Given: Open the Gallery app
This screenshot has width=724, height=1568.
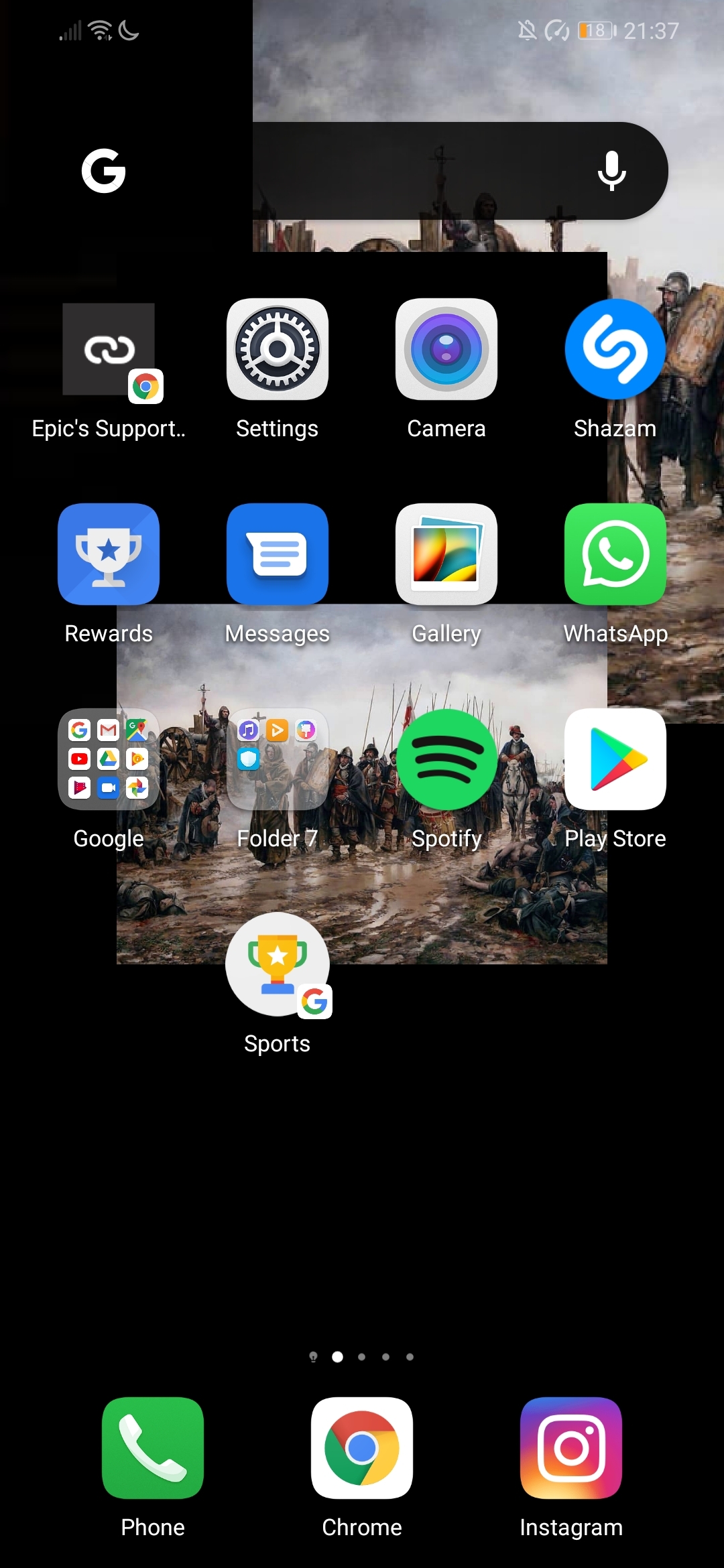Looking at the screenshot, I should pyautogui.click(x=446, y=554).
